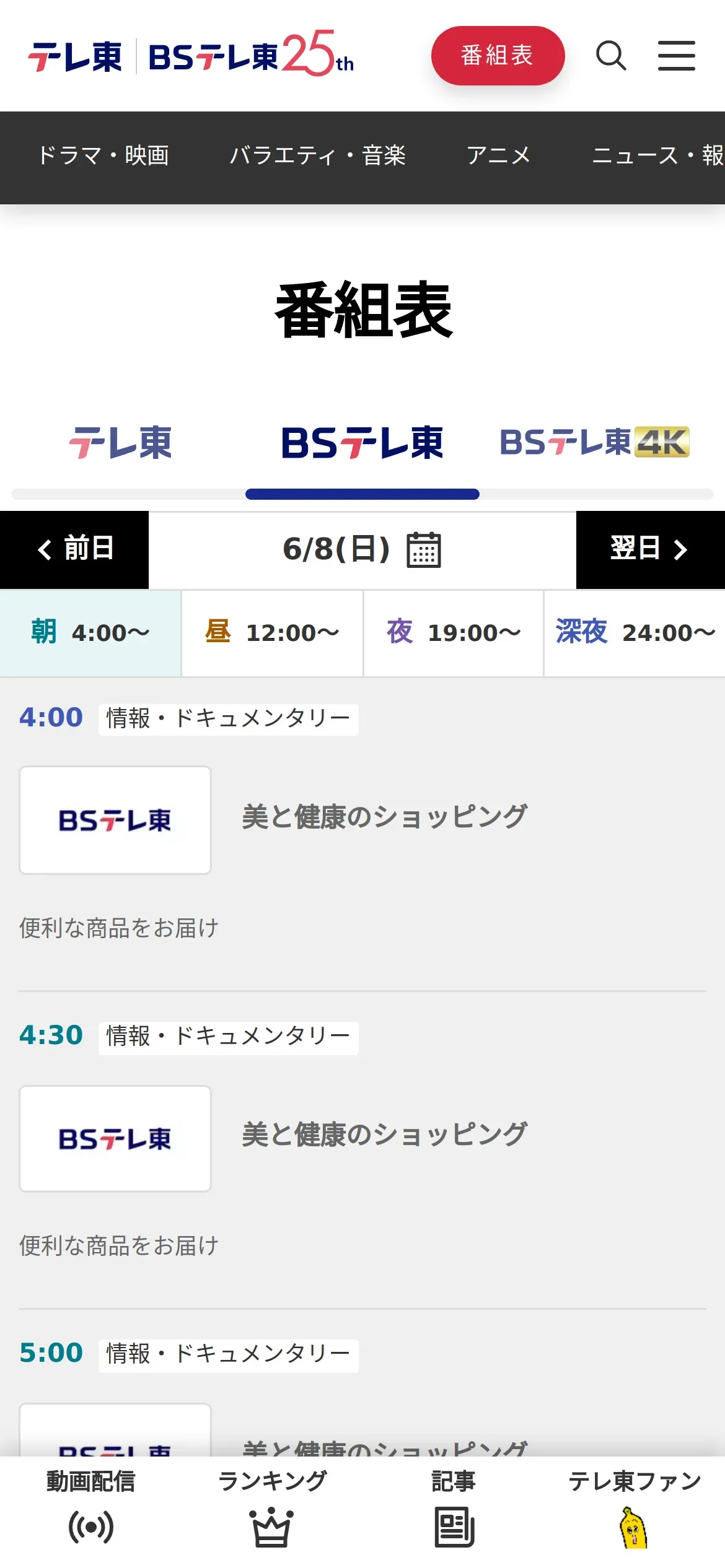Open the 4:30 美と健康のショッピング program
725x1568 pixels.
[x=384, y=1135]
